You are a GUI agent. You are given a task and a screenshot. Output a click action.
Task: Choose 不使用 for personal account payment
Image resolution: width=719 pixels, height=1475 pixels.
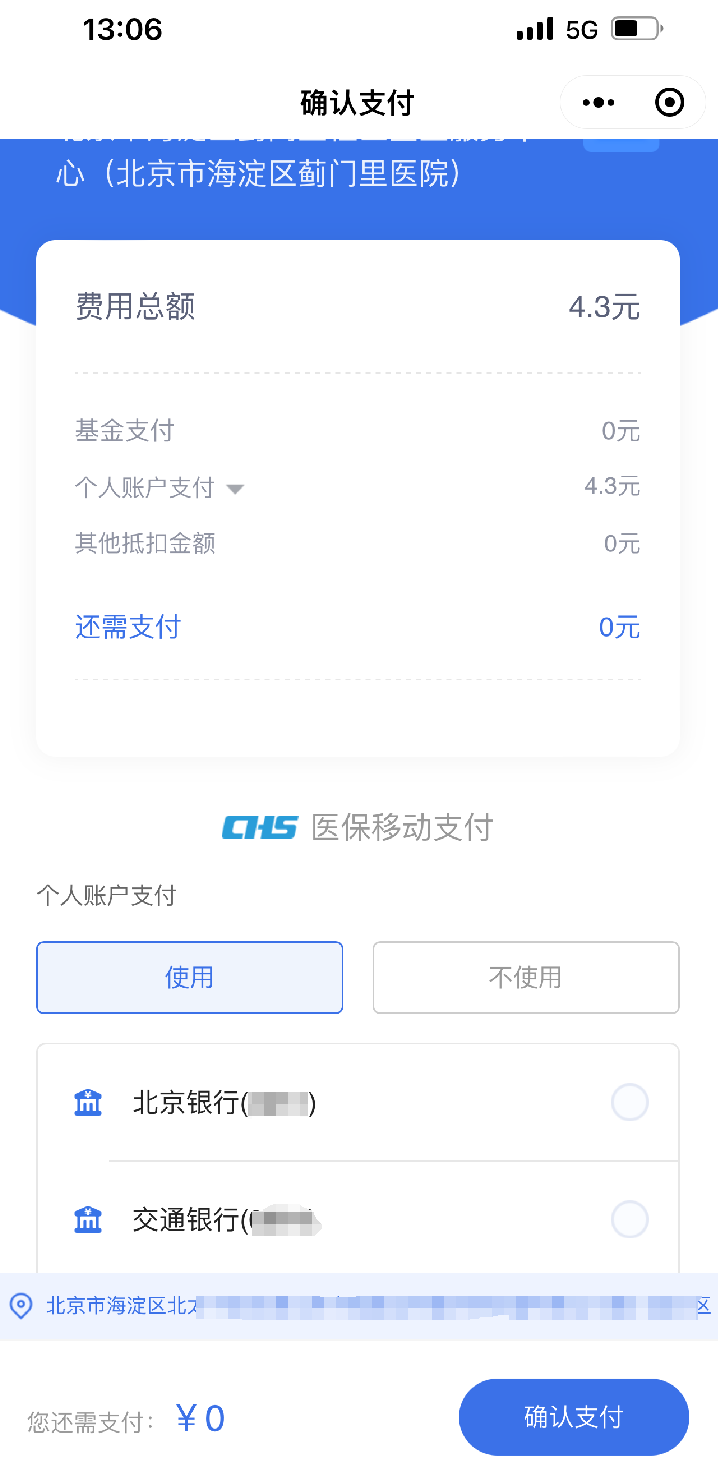(526, 977)
